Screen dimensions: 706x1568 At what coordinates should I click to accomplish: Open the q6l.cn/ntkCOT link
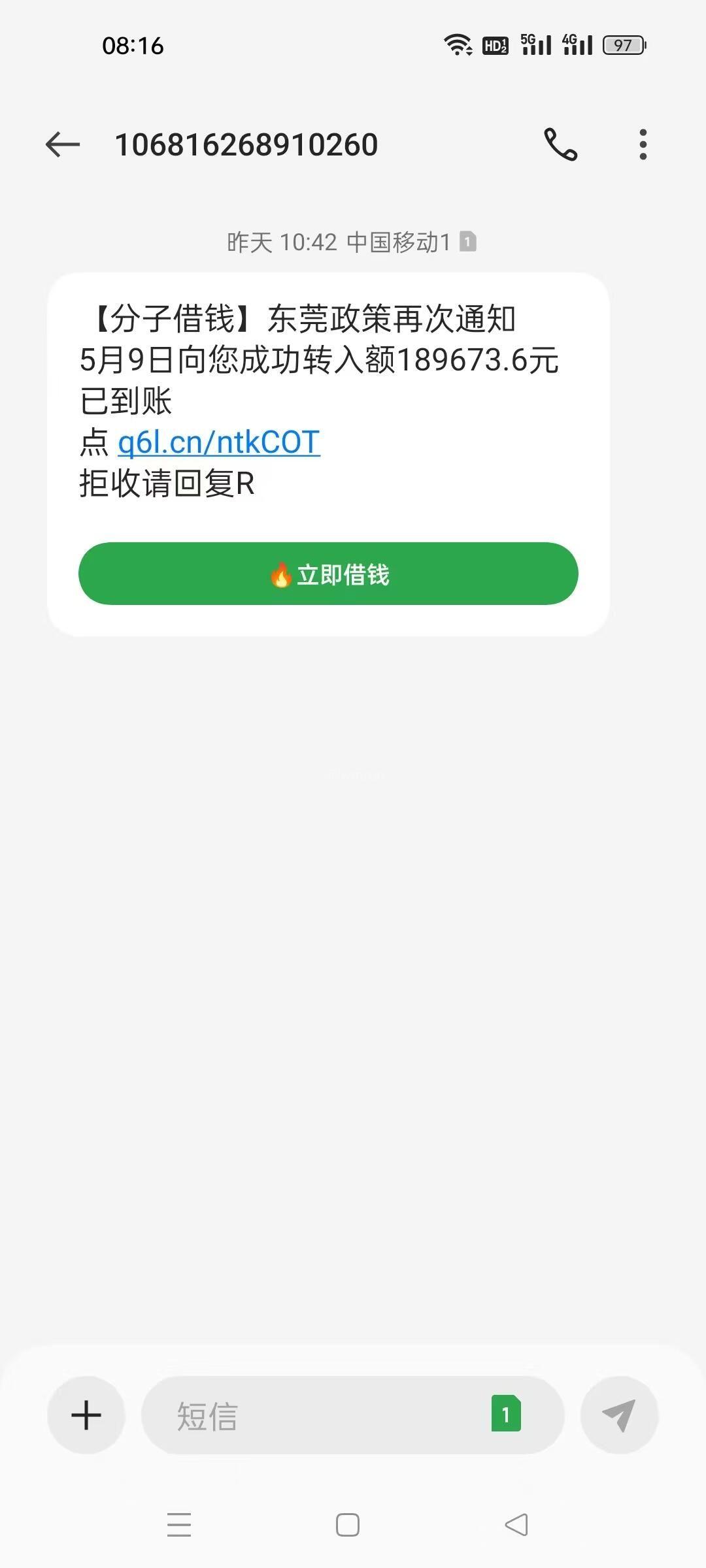tap(219, 442)
